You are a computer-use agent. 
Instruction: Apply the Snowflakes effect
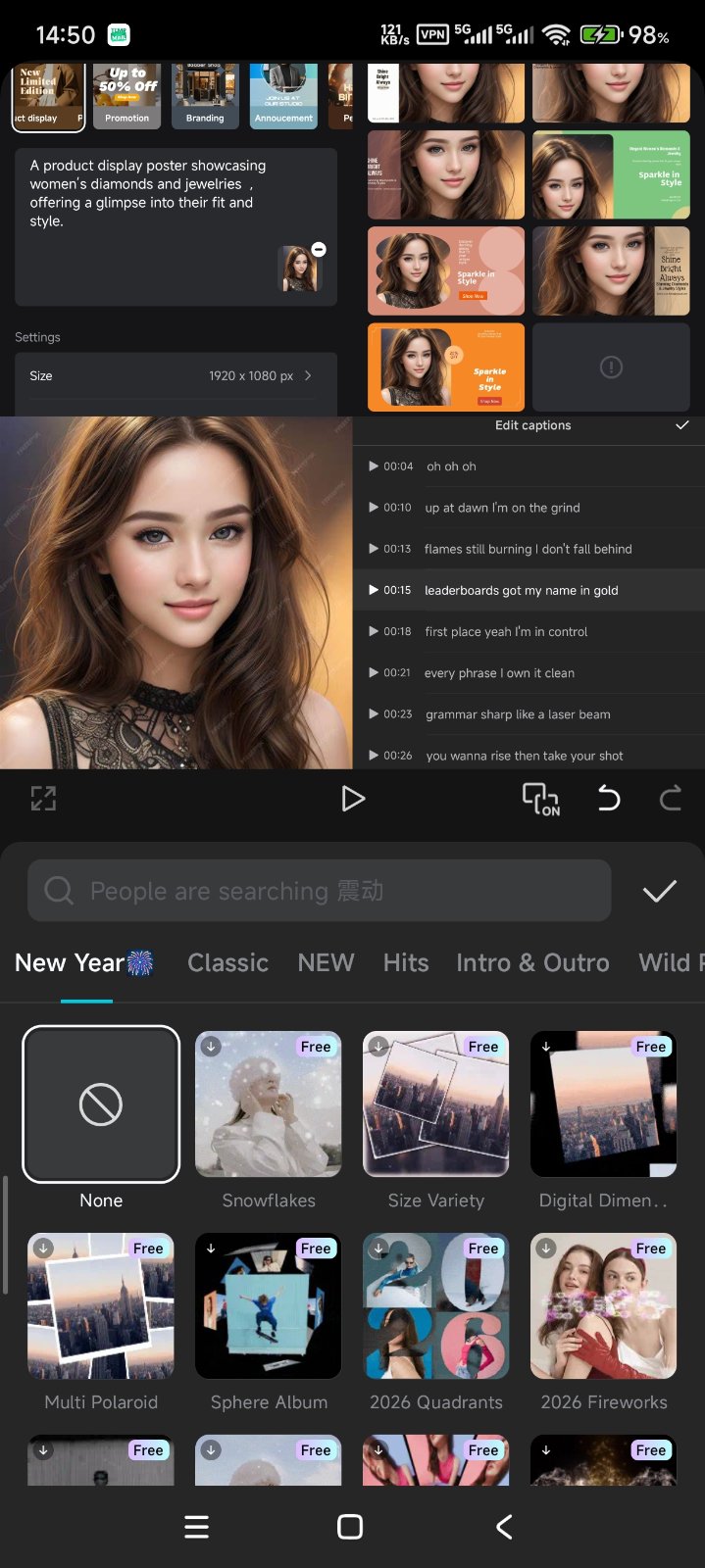269,1104
